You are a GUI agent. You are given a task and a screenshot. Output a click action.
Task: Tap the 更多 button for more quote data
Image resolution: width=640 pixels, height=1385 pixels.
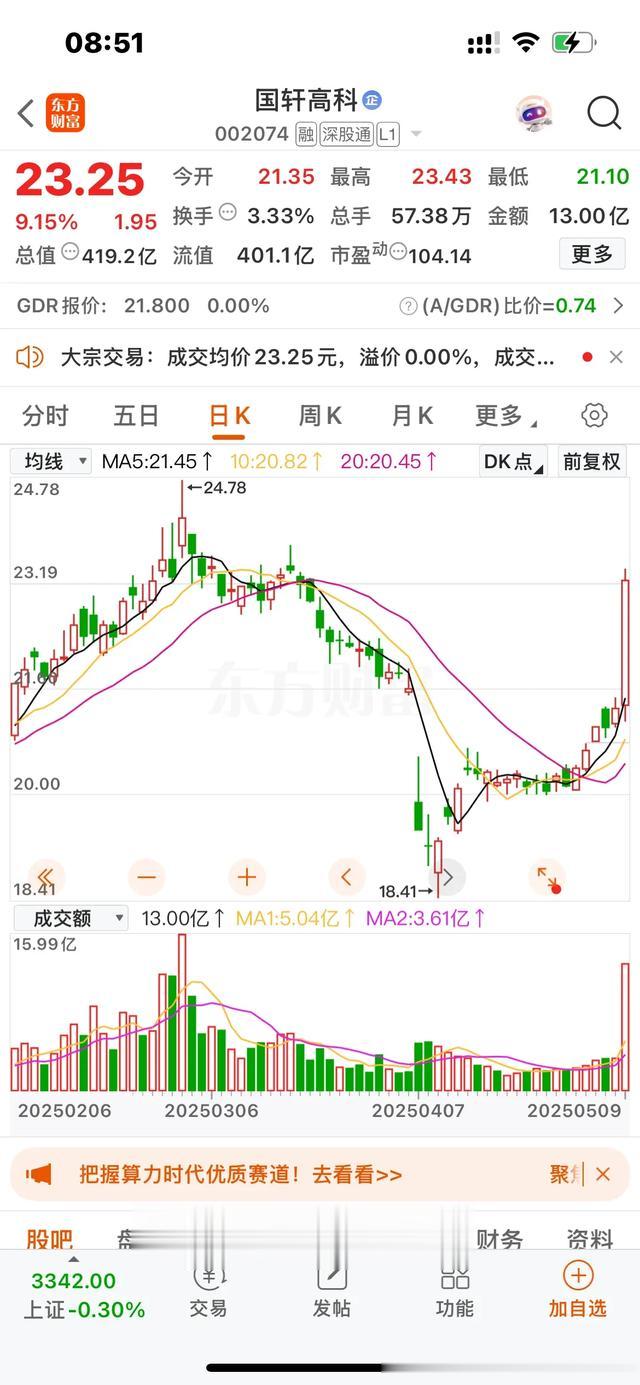tap(591, 255)
